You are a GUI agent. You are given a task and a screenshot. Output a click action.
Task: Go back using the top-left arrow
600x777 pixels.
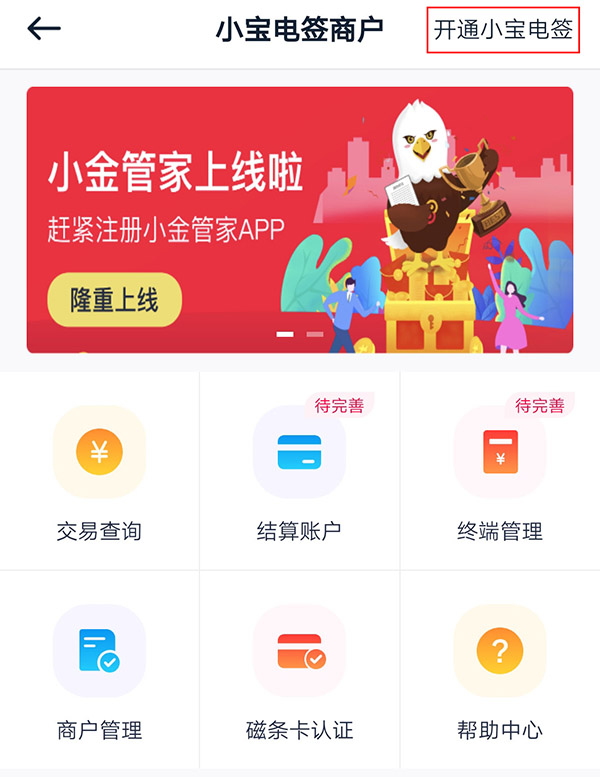point(44,29)
